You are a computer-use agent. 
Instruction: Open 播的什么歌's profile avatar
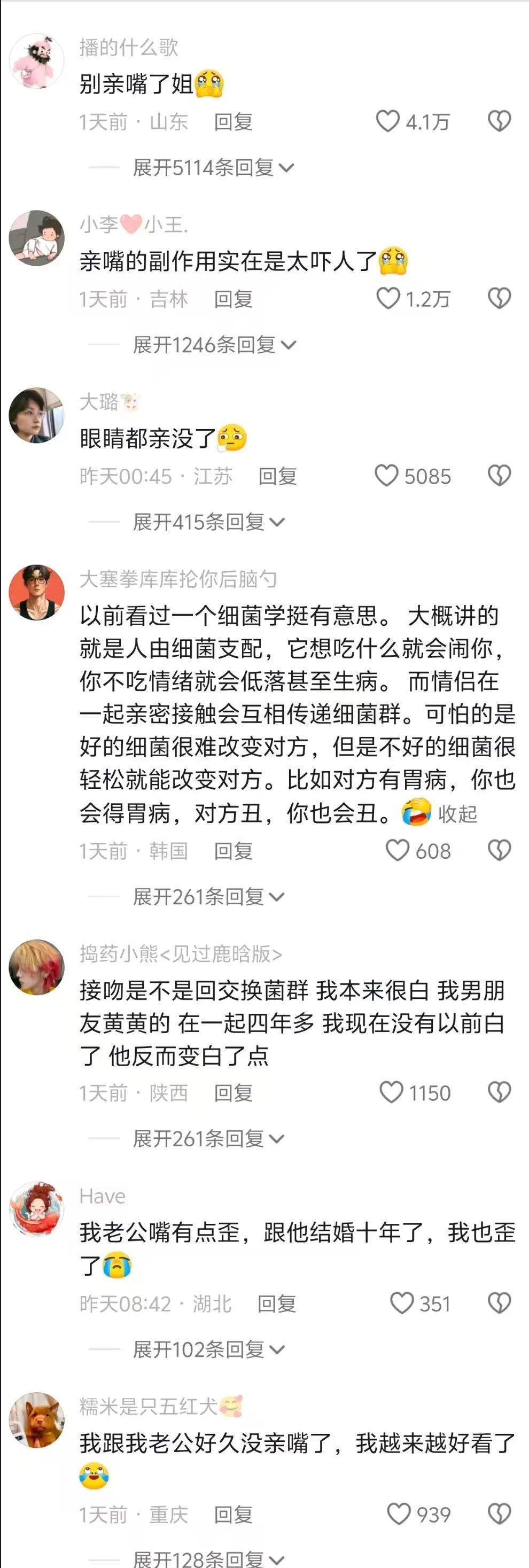36,61
